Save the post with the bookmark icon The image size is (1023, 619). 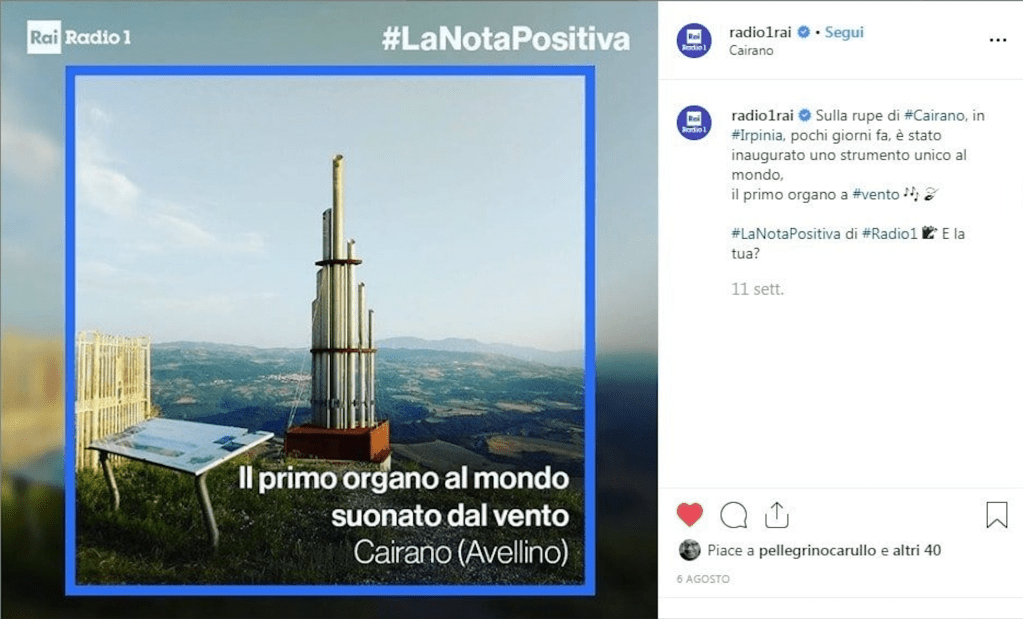point(996,515)
